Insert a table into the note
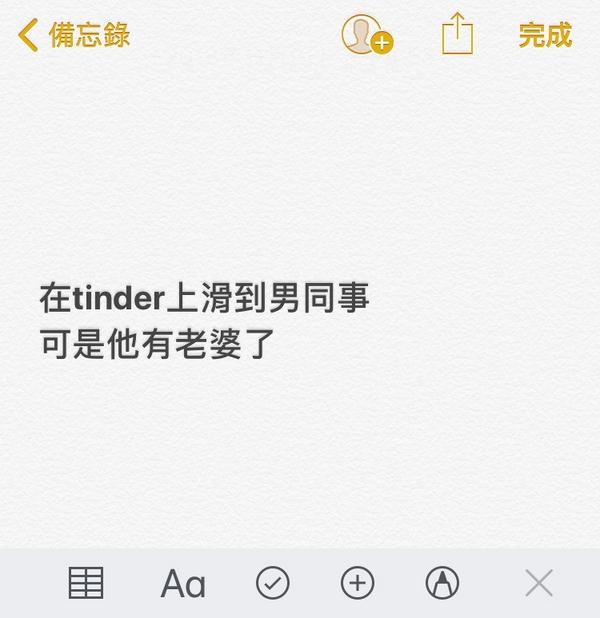 [86, 582]
